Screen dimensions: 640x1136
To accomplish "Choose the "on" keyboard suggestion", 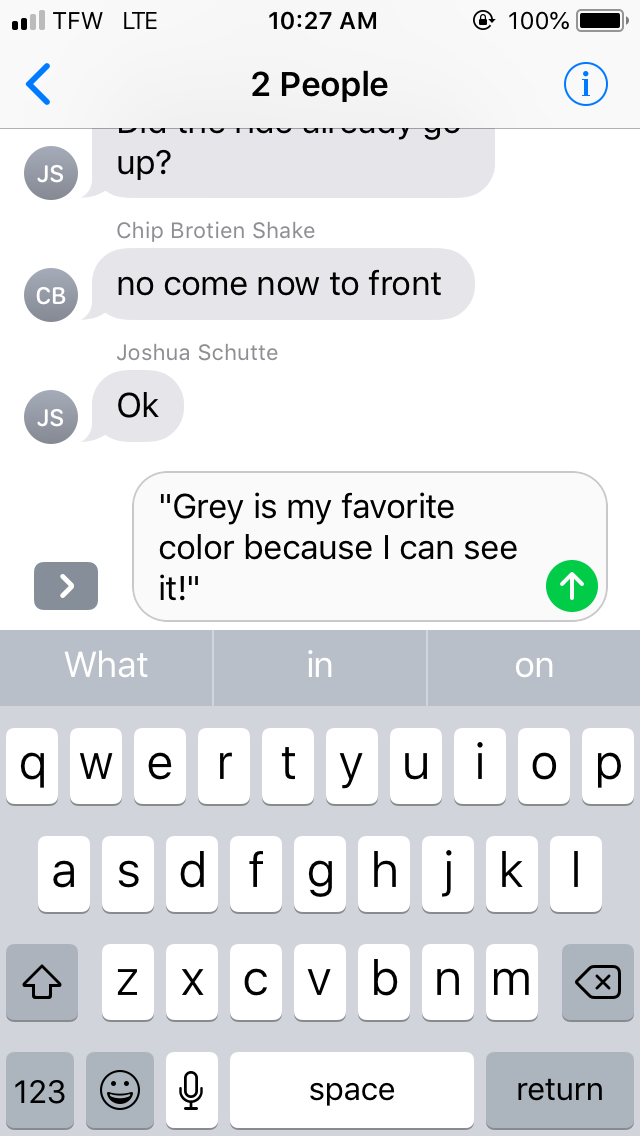I will tap(534, 666).
